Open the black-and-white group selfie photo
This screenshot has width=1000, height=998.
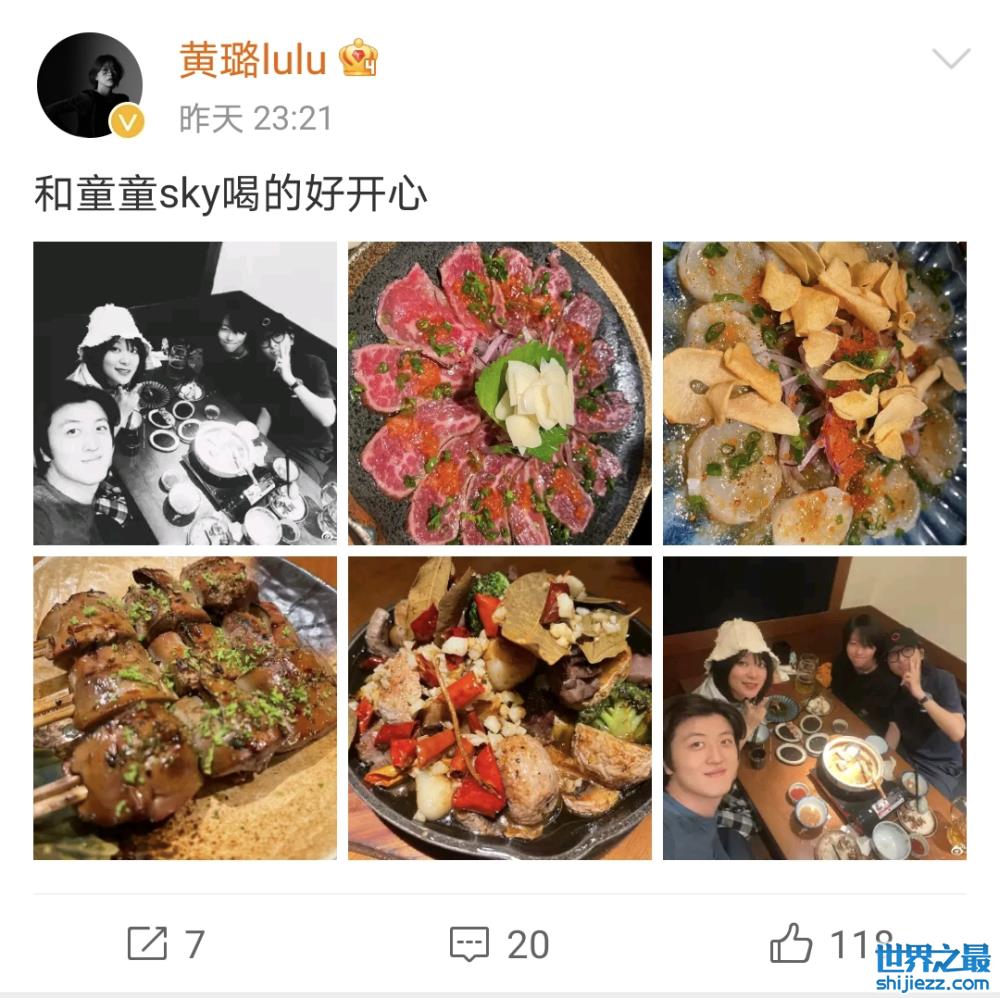coord(185,393)
